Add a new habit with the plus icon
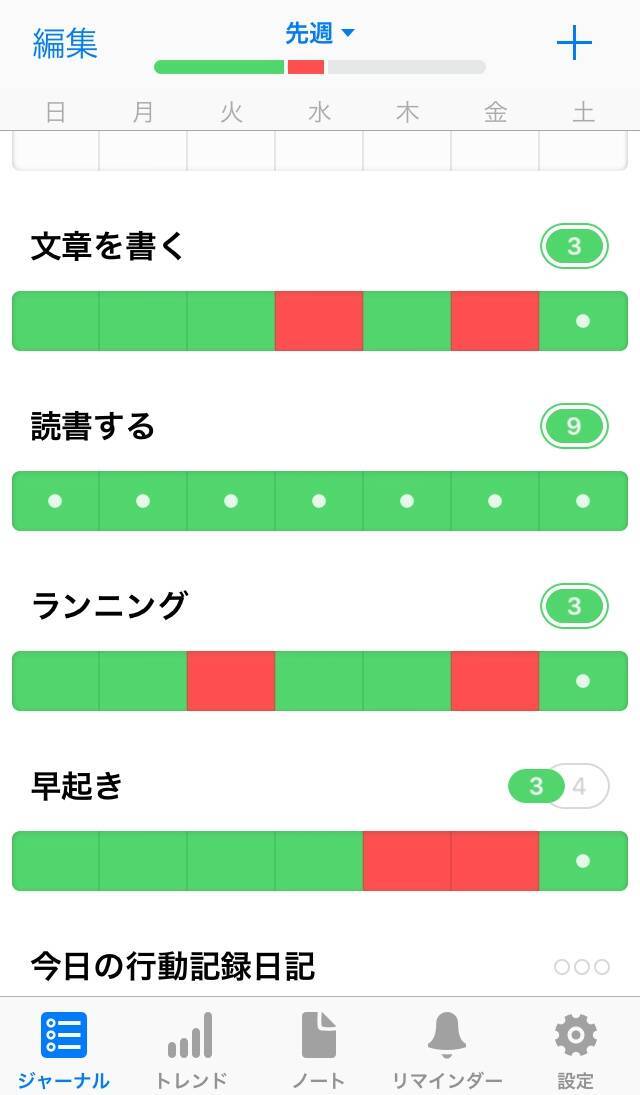The image size is (640, 1095). [x=574, y=43]
